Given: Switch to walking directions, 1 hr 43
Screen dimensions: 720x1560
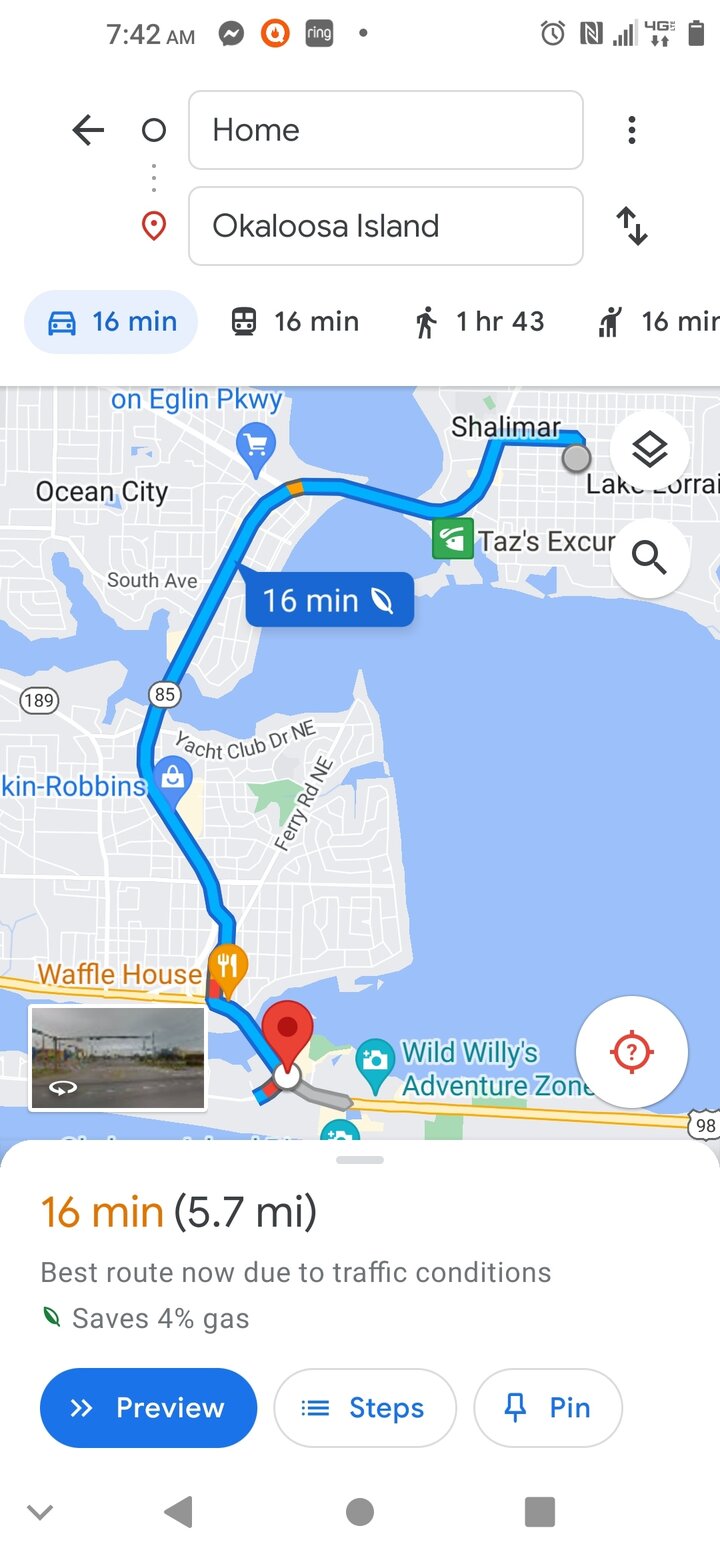Looking at the screenshot, I should click(x=479, y=322).
